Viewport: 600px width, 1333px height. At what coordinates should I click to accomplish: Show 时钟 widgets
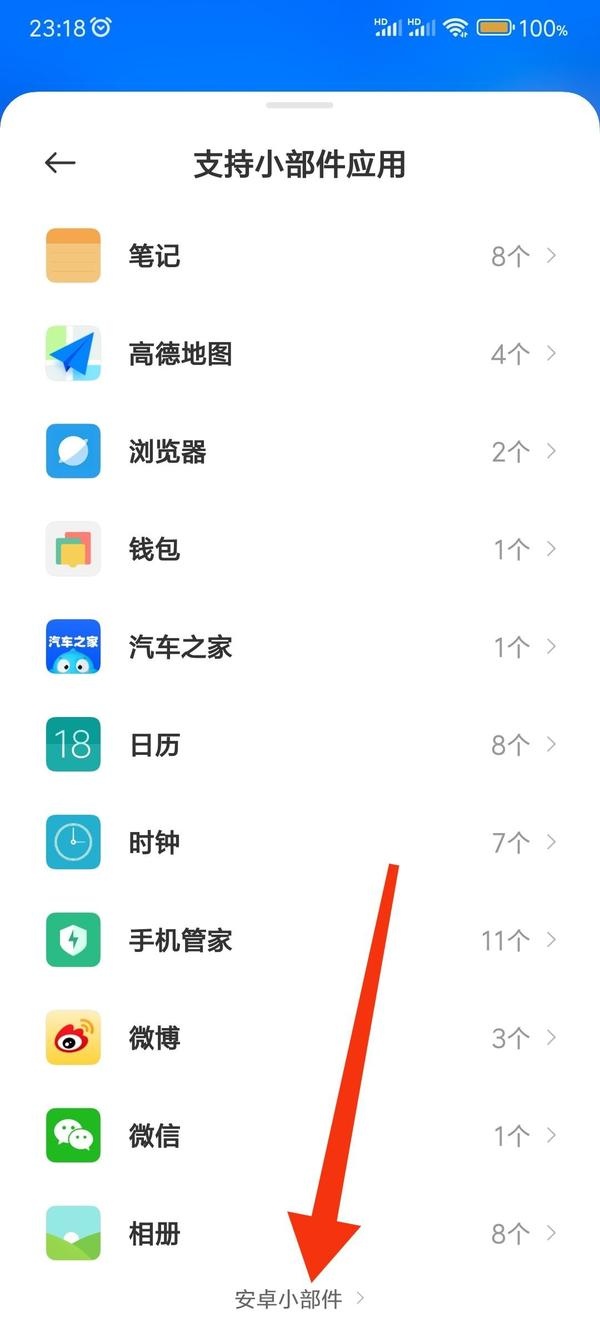coord(300,843)
